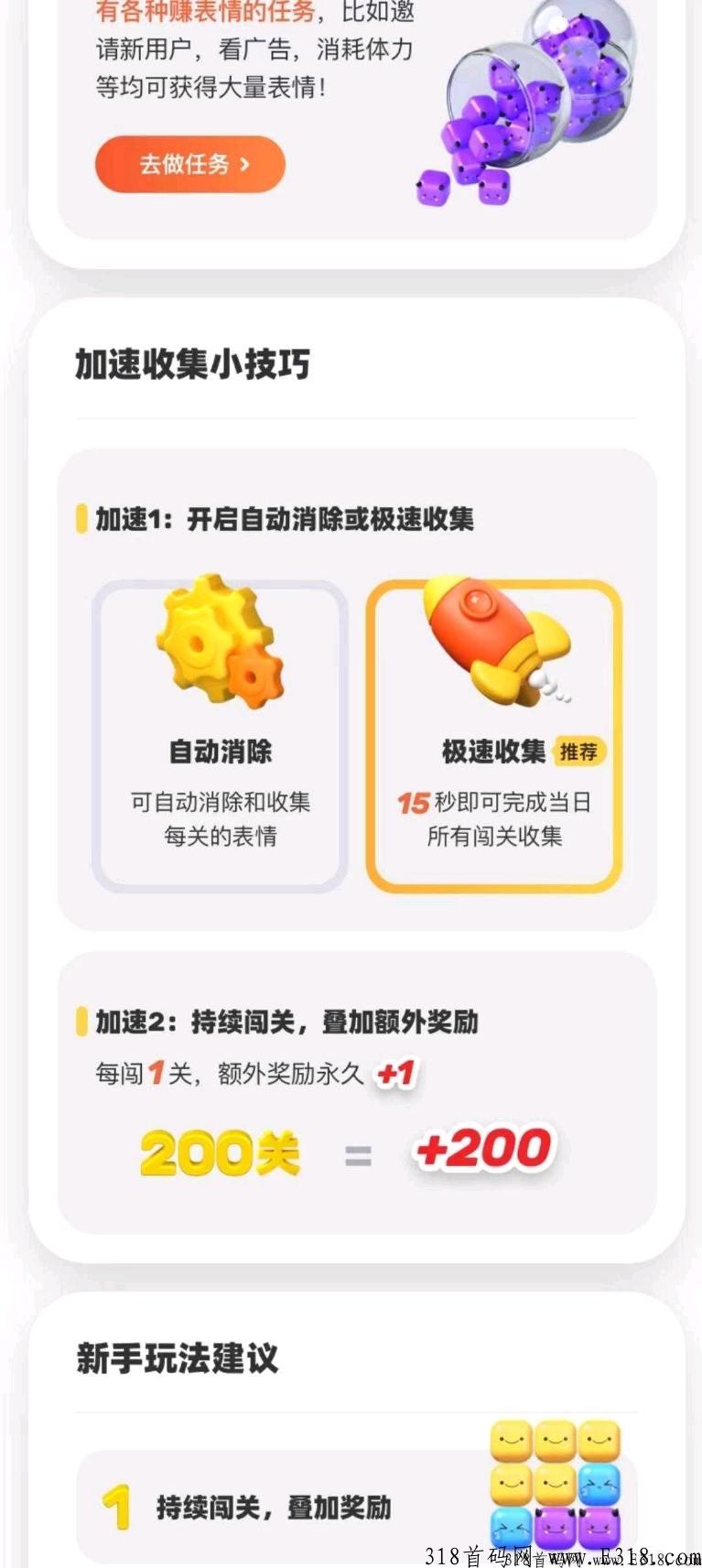702x1568 pixels.
Task: Expand the 加速收集小技巧 section
Action: coord(192,362)
